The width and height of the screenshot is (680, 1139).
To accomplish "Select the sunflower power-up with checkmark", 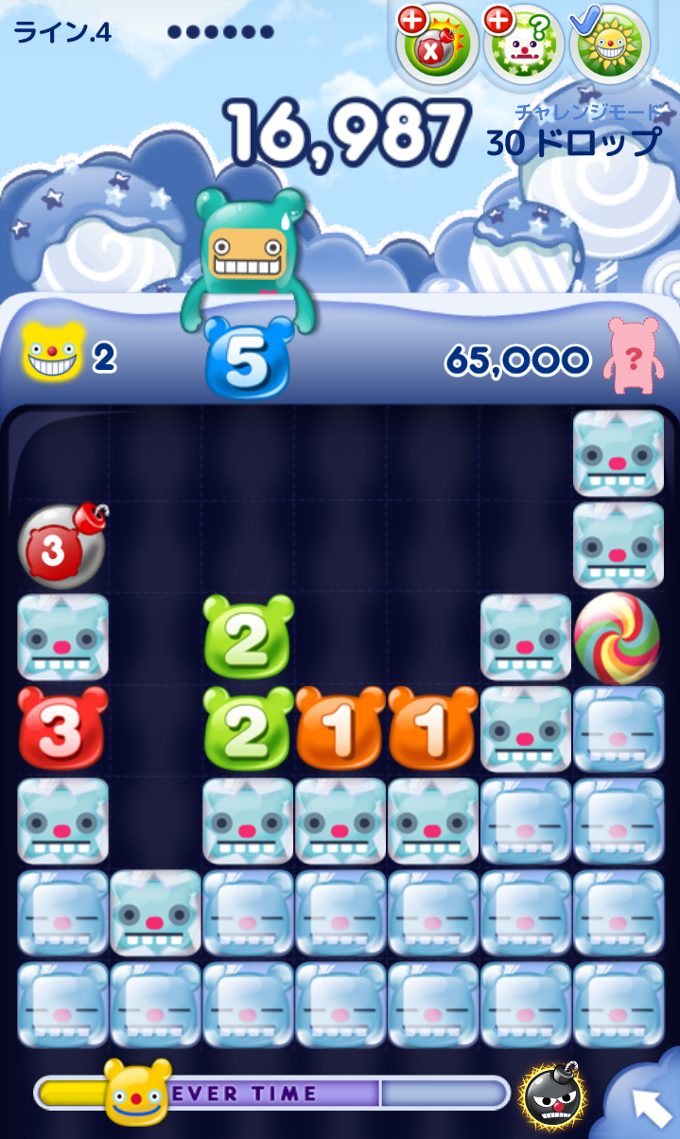I will point(611,43).
